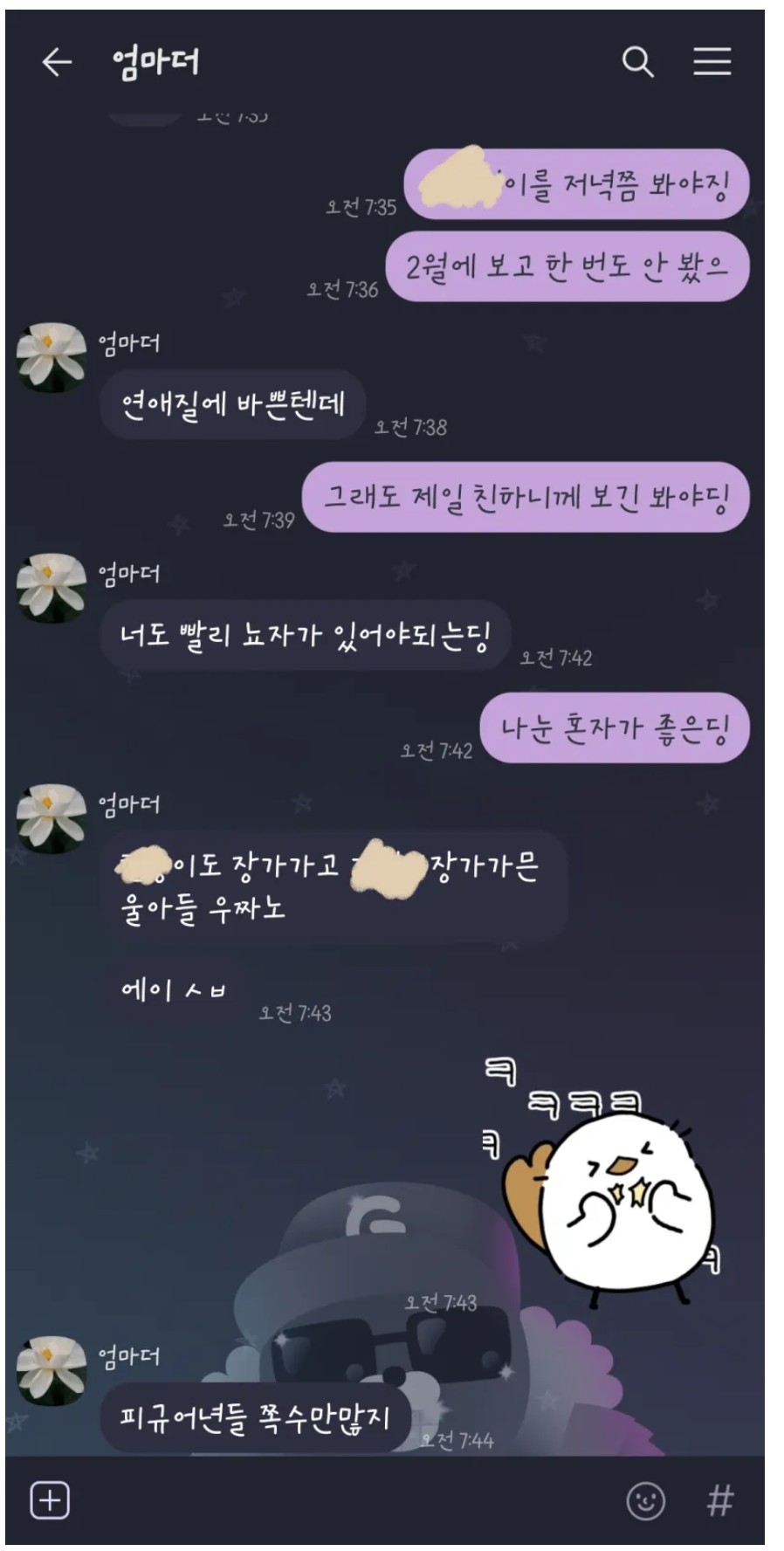784x1551 pixels.
Task: Open 엄마더's profile picture above 연애질에 바쁜텐데
Action: click(x=52, y=356)
